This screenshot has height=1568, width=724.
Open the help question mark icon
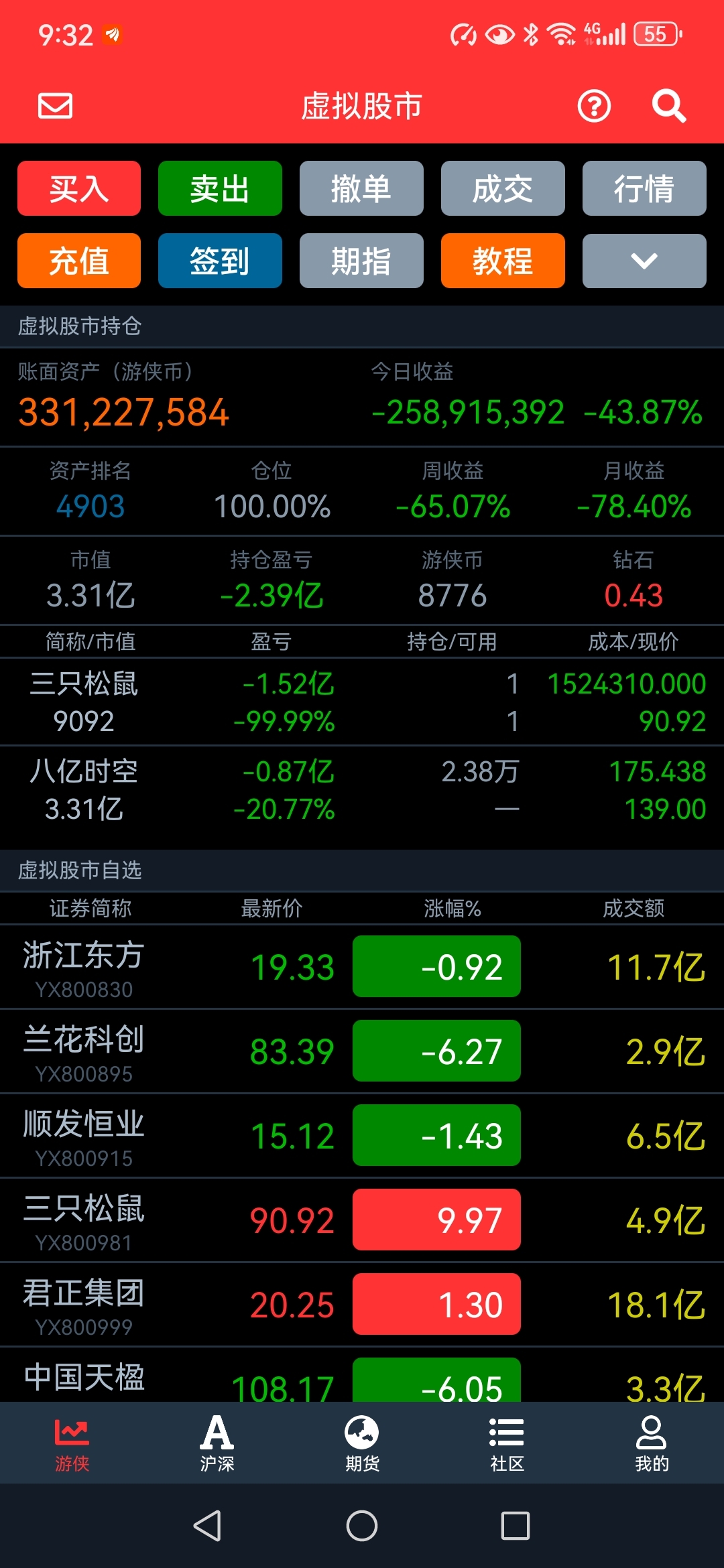(594, 106)
